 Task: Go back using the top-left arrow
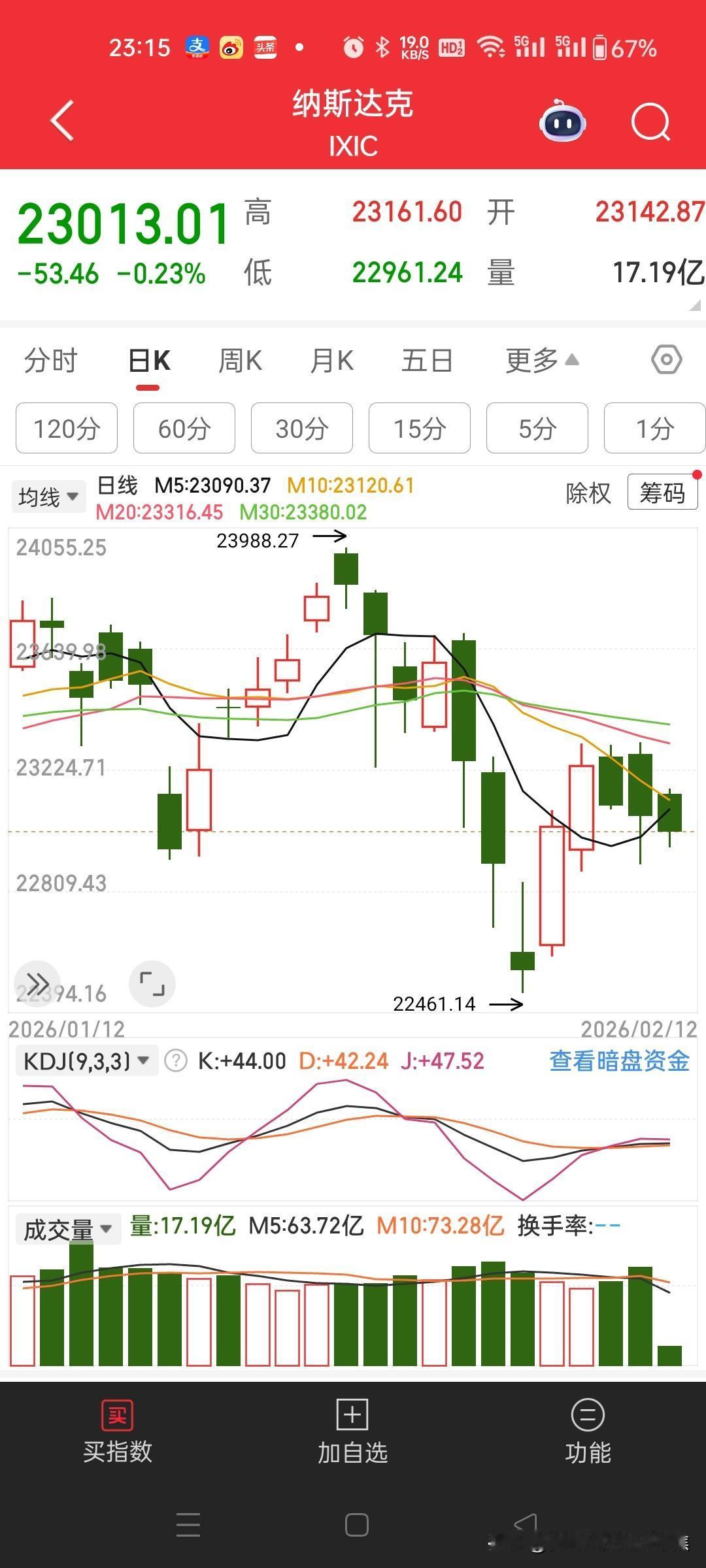pyautogui.click(x=62, y=121)
